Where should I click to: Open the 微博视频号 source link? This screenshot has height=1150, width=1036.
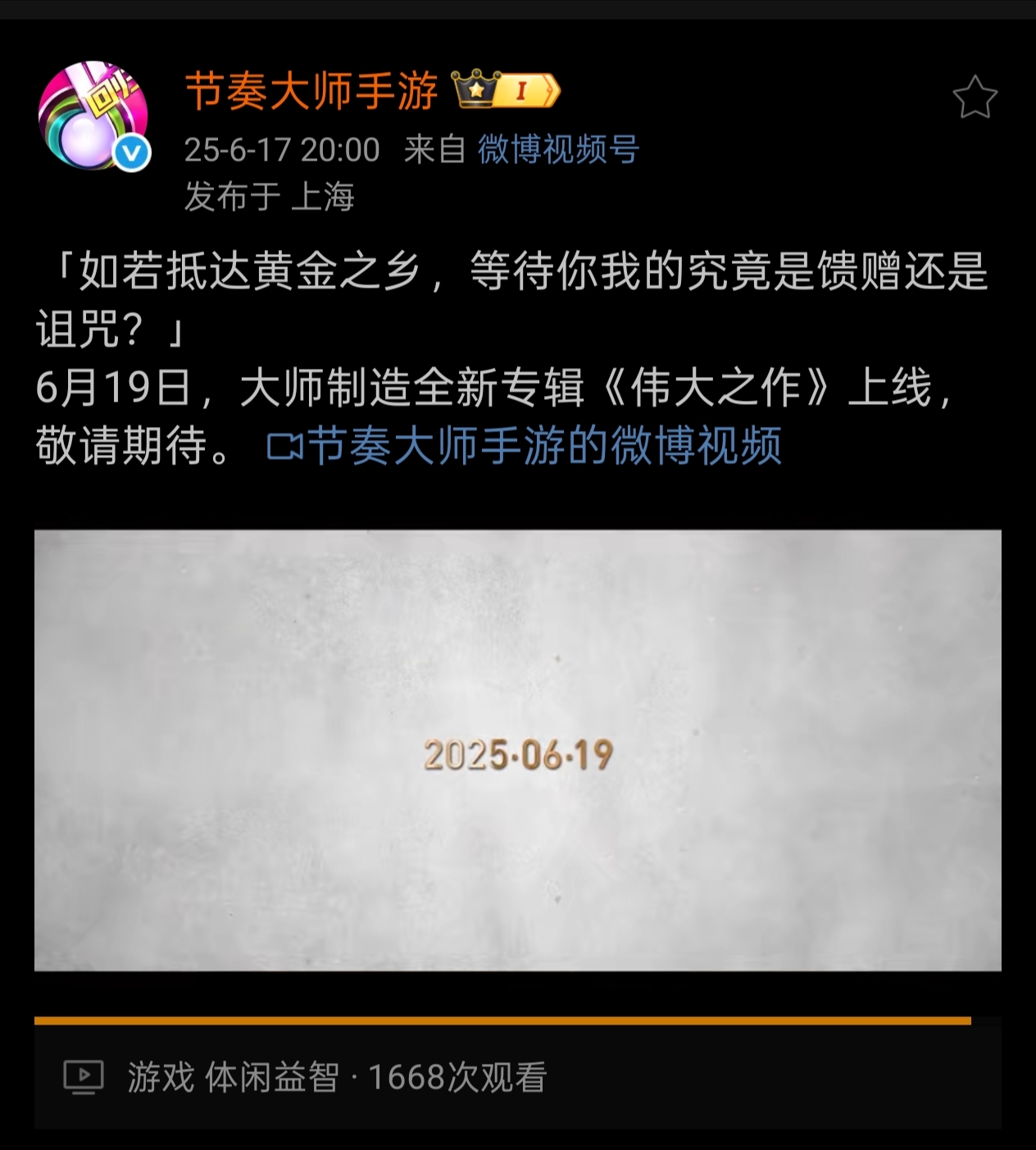(x=558, y=150)
